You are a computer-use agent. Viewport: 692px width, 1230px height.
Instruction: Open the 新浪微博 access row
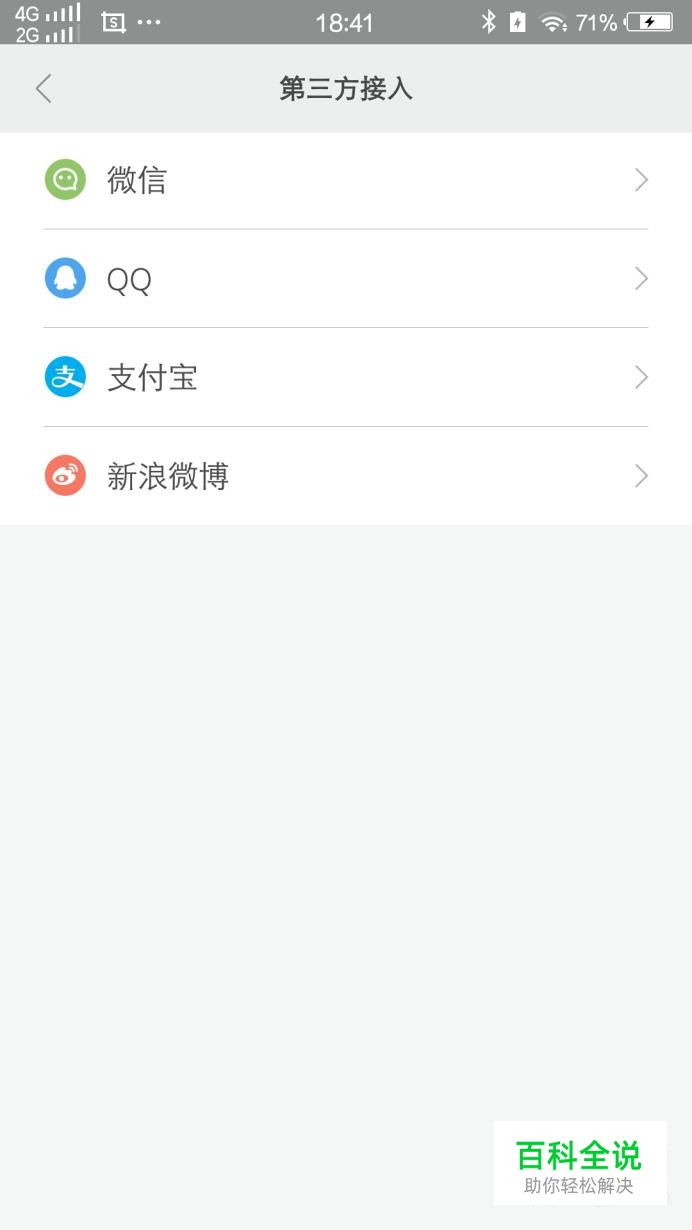[346, 475]
